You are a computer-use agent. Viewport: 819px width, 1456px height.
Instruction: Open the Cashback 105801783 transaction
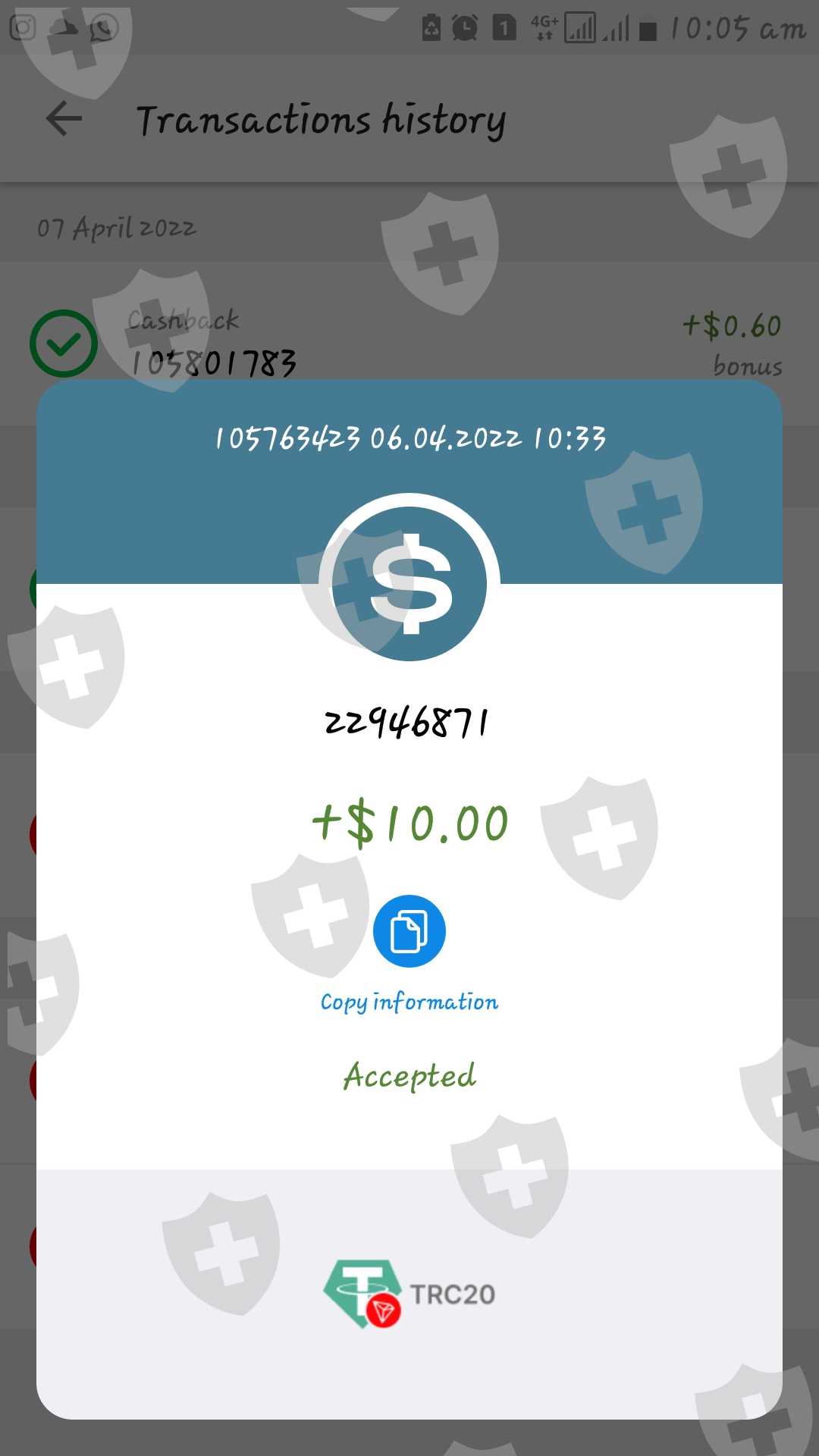(x=409, y=343)
